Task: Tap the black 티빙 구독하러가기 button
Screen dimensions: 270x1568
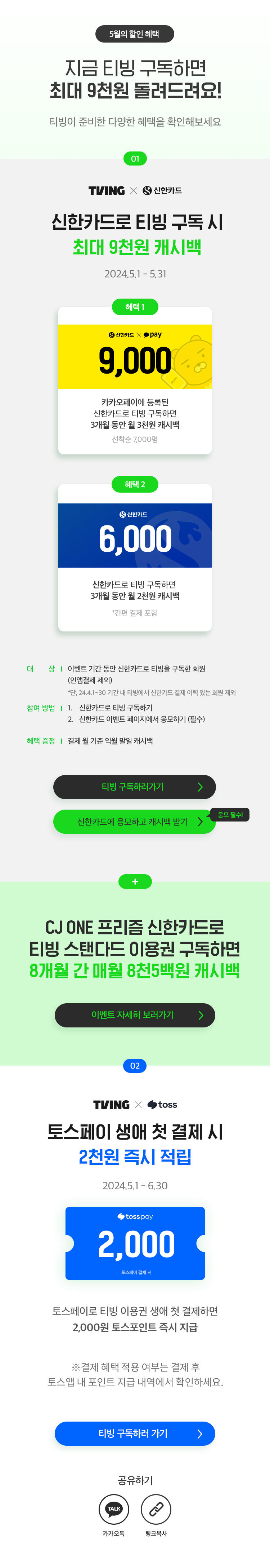Action: click(x=134, y=787)
